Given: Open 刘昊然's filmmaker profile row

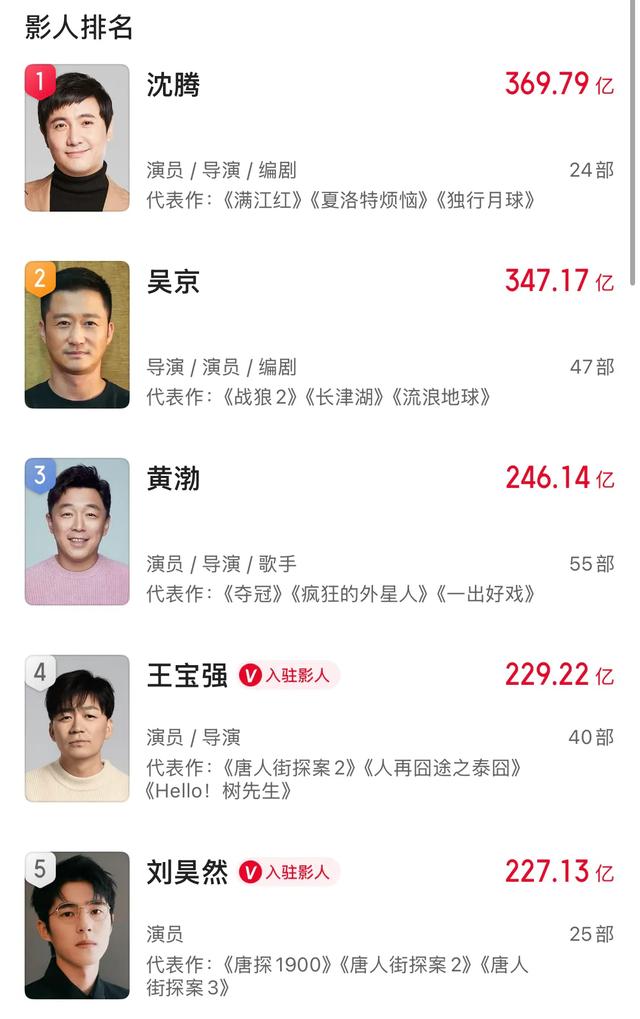Looking at the screenshot, I should pyautogui.click(x=320, y=925).
